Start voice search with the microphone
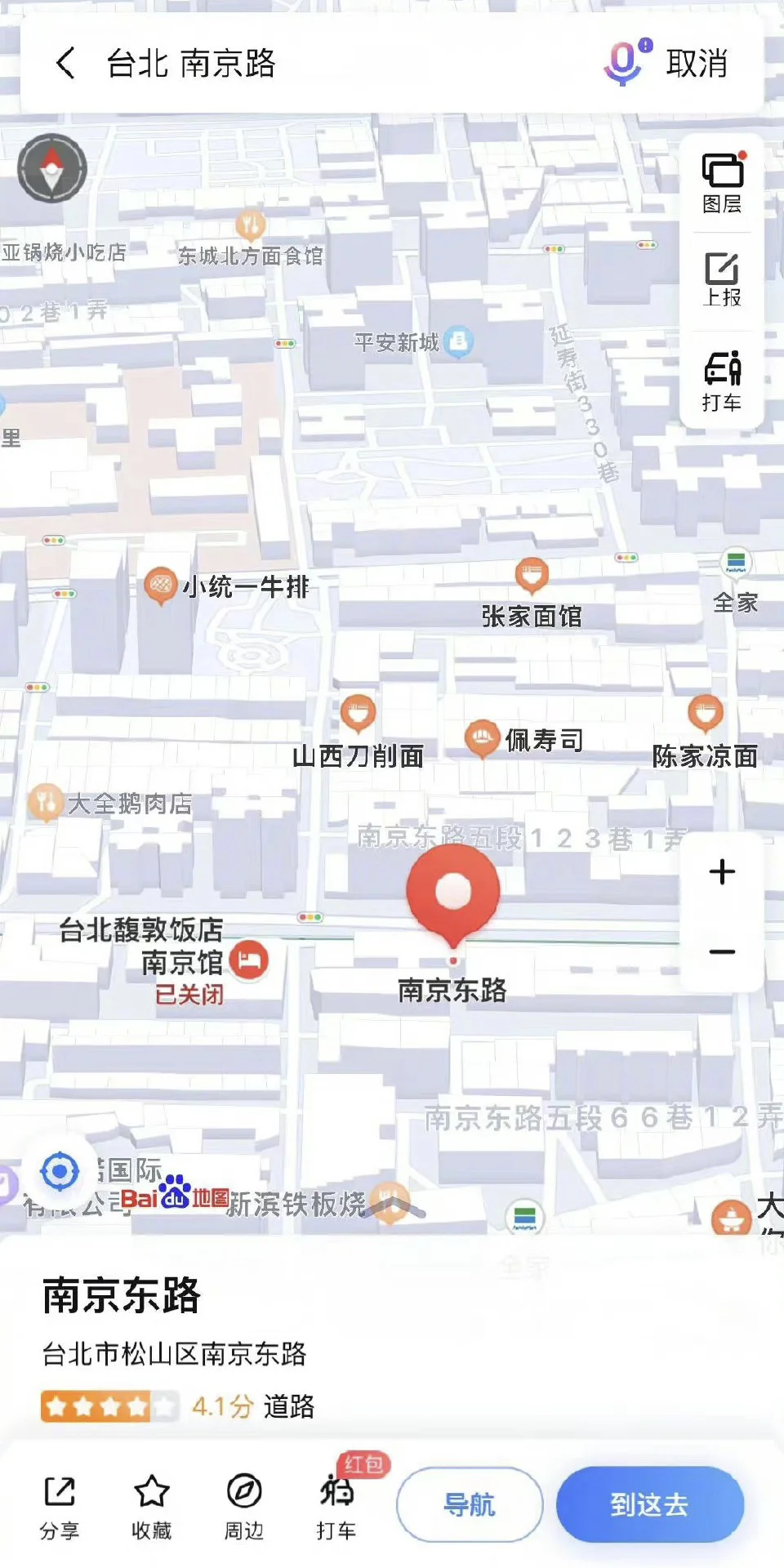Viewport: 784px width, 1568px height. (x=625, y=63)
